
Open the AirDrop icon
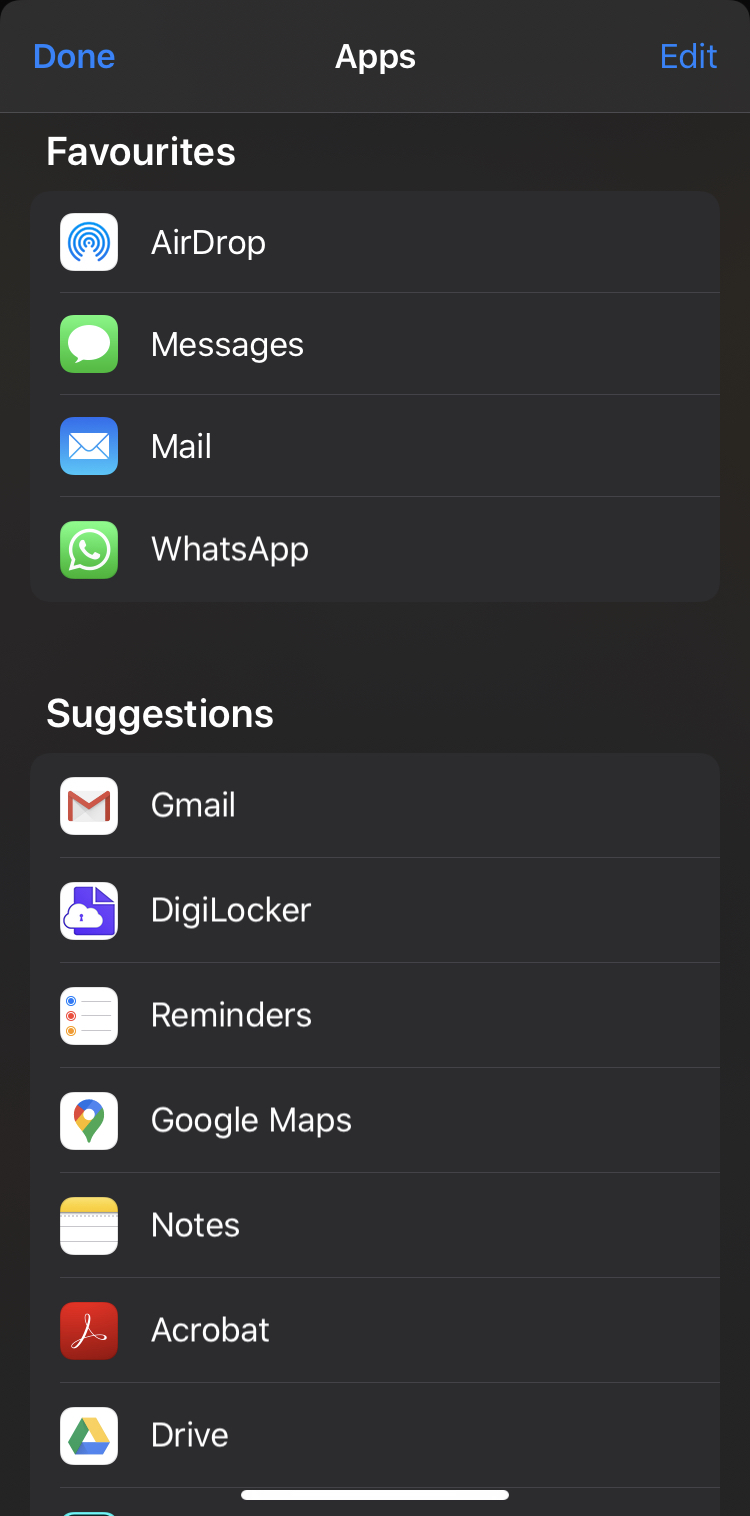(x=88, y=241)
